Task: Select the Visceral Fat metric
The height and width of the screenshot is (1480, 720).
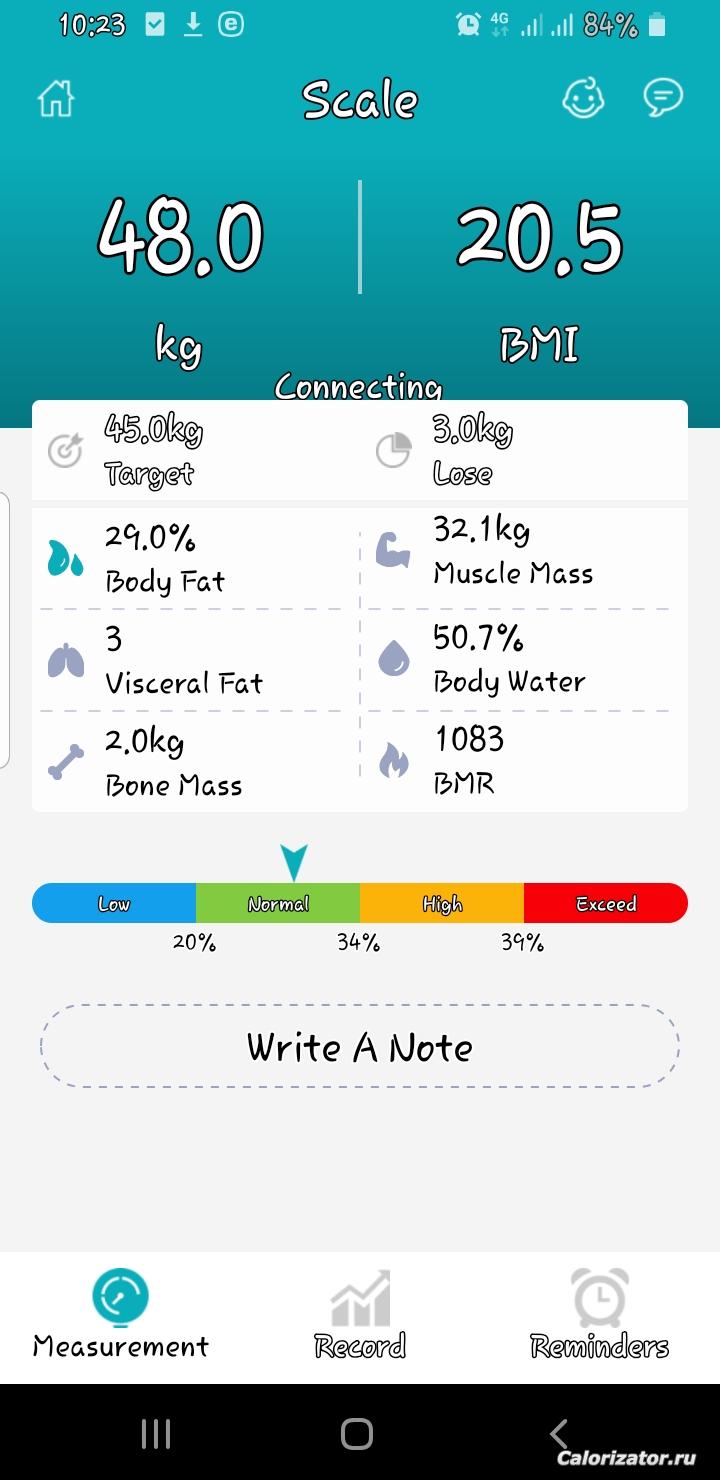Action: (183, 661)
